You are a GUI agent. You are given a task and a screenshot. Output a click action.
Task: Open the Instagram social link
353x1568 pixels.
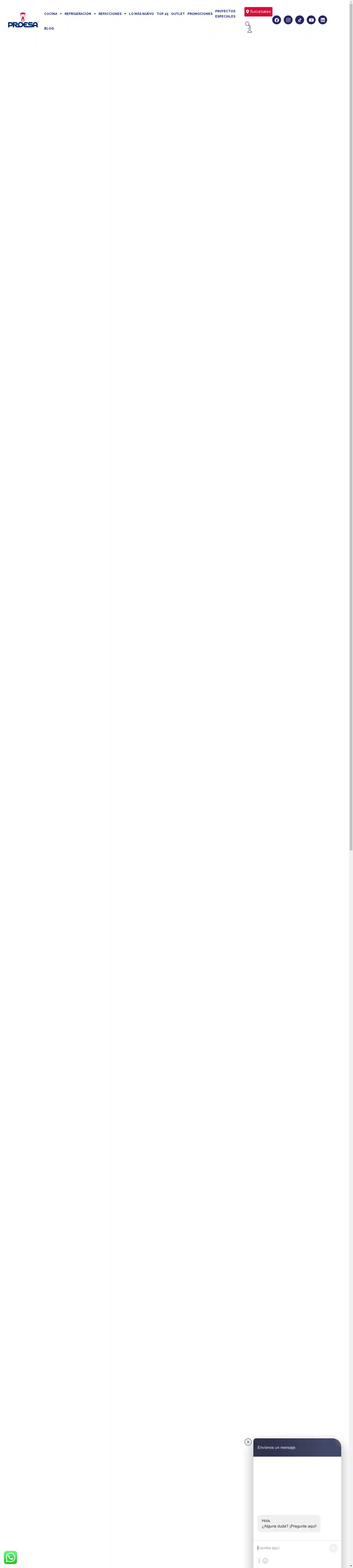click(288, 20)
